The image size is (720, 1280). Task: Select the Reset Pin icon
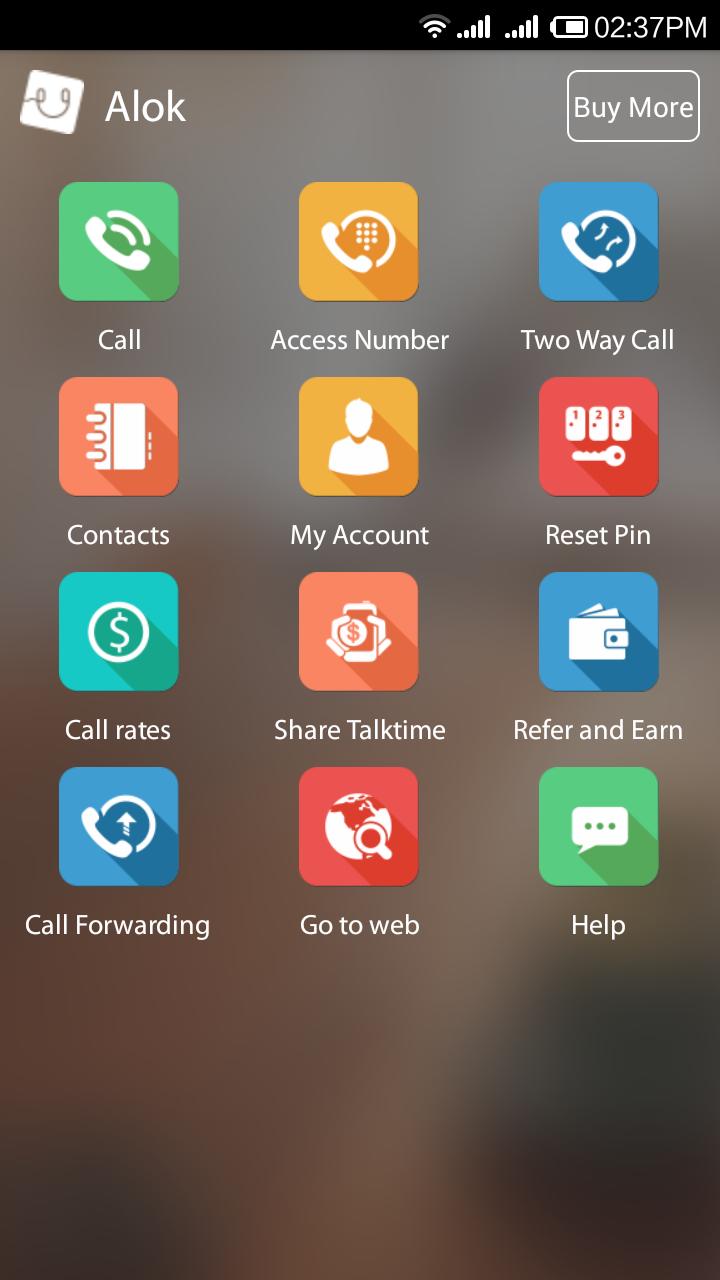[598, 436]
